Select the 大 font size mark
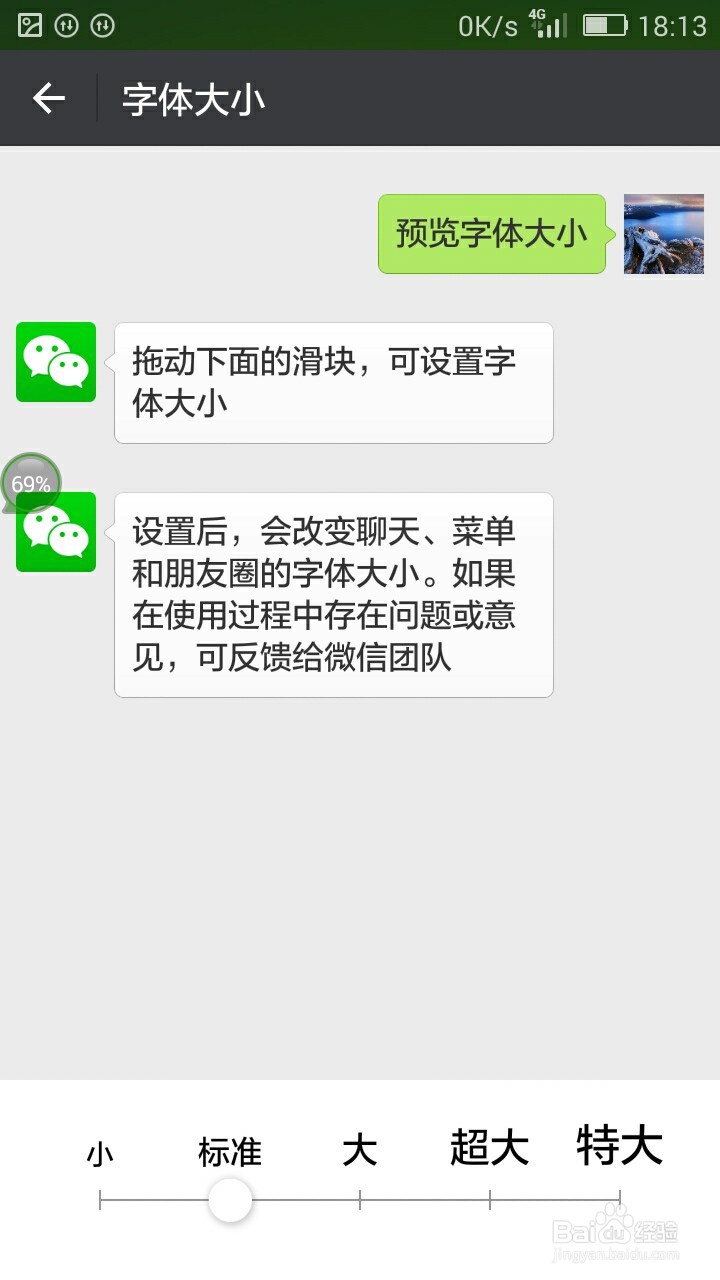 pyautogui.click(x=360, y=1151)
